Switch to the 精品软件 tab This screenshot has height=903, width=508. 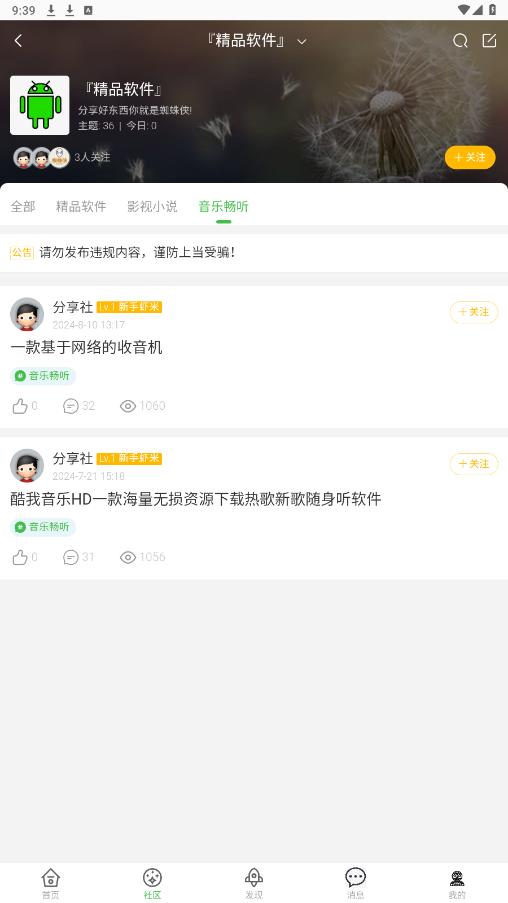81,206
